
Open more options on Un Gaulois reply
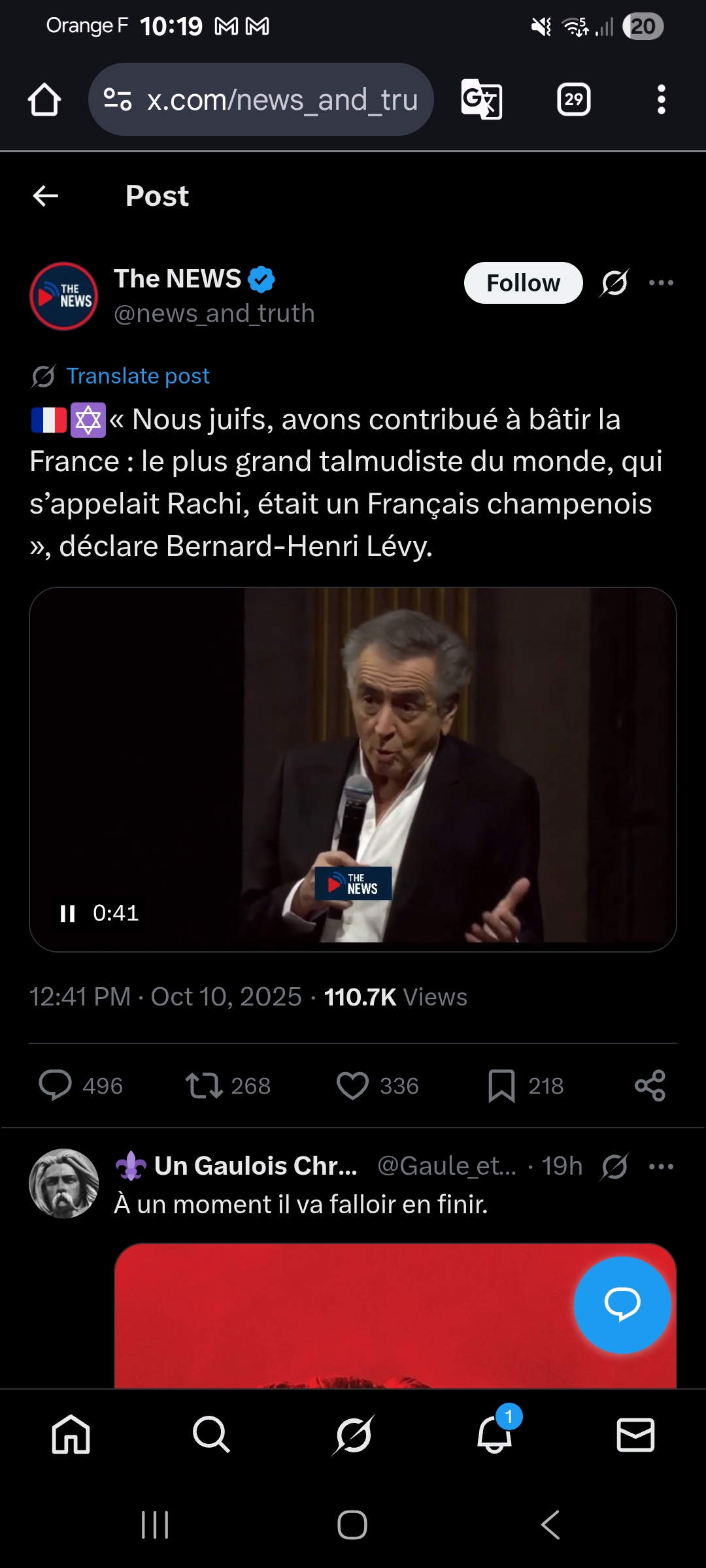pyautogui.click(x=661, y=1166)
